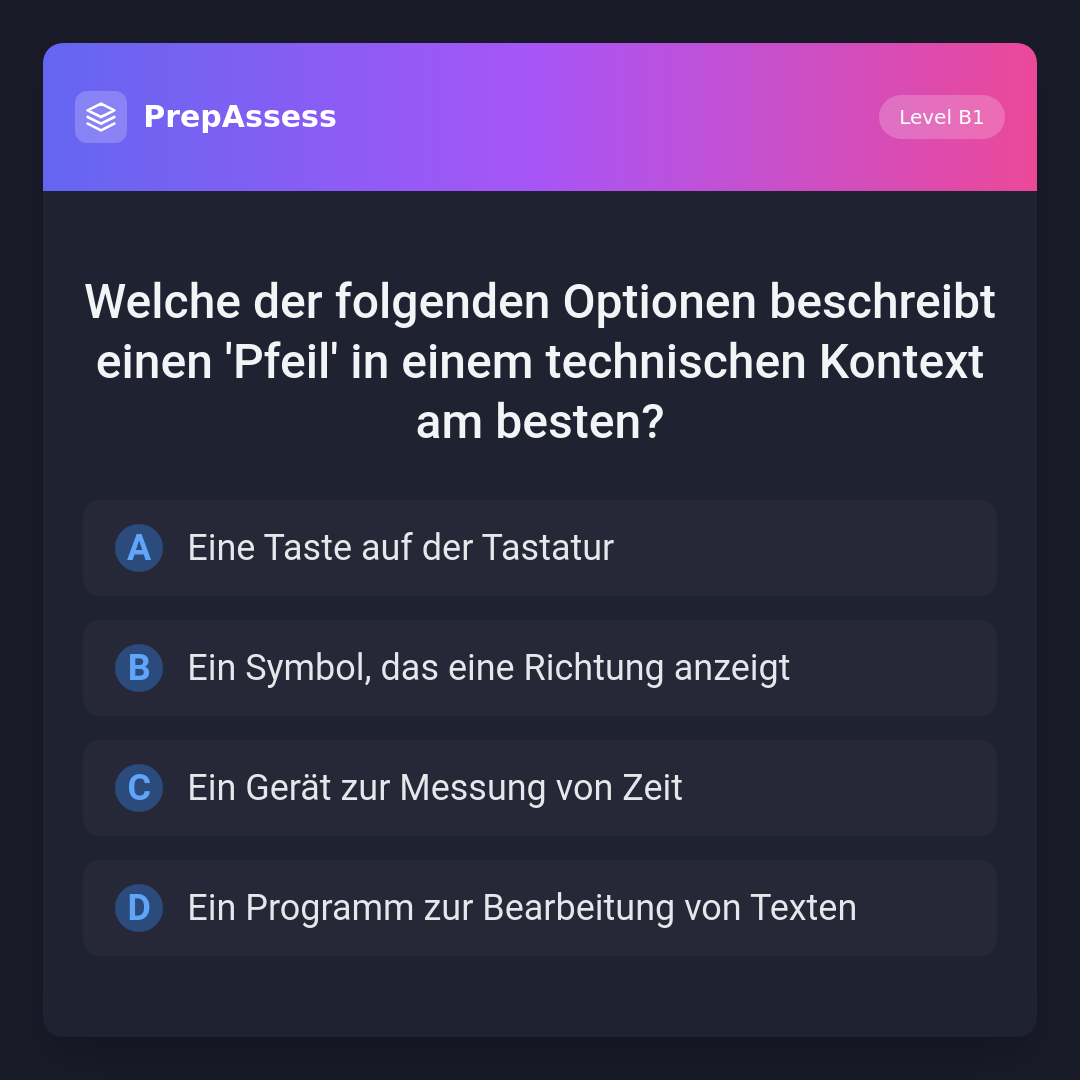Choose option B: Ein Symbol, das eine Richtung anzeigt
Image resolution: width=1080 pixels, height=1080 pixels.
[x=540, y=668]
